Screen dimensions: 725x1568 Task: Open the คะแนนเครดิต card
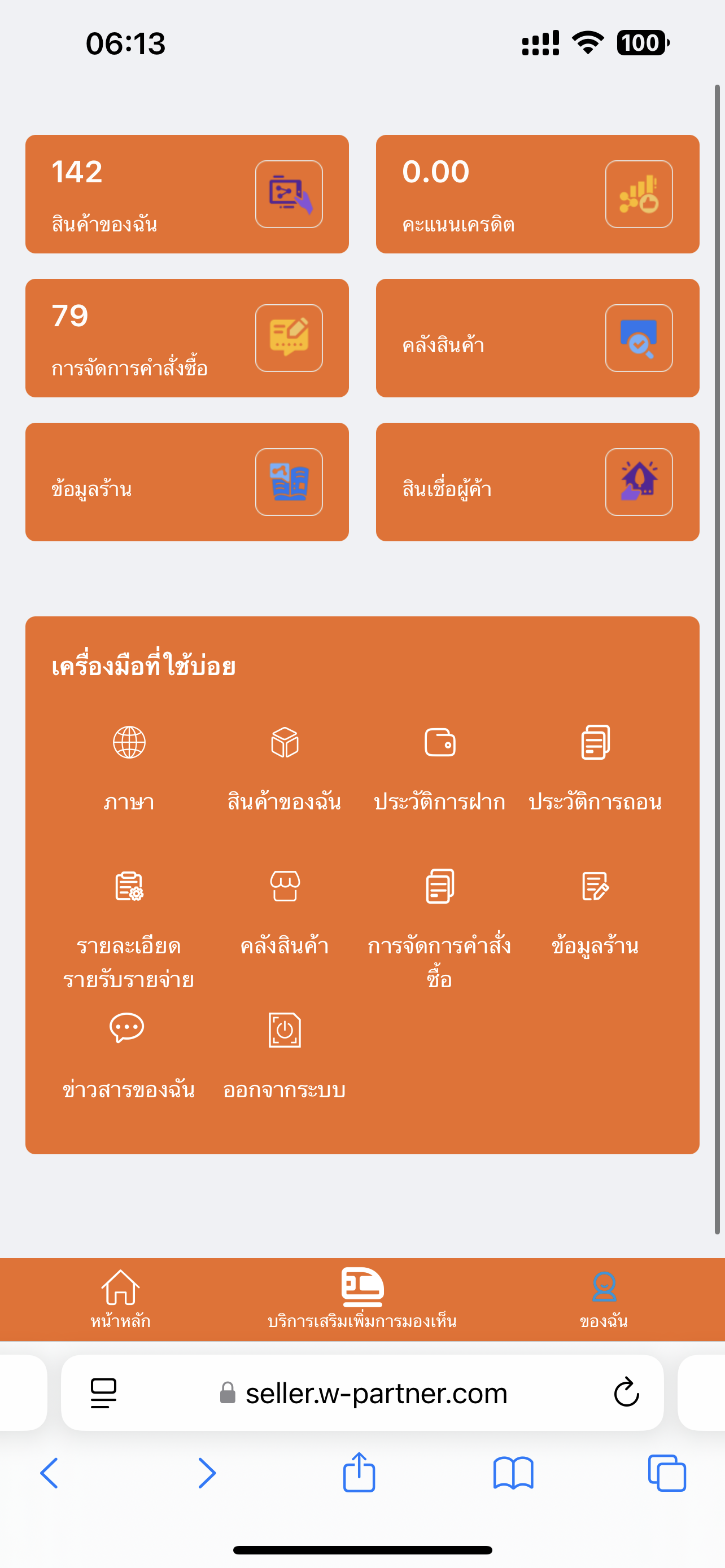(538, 194)
